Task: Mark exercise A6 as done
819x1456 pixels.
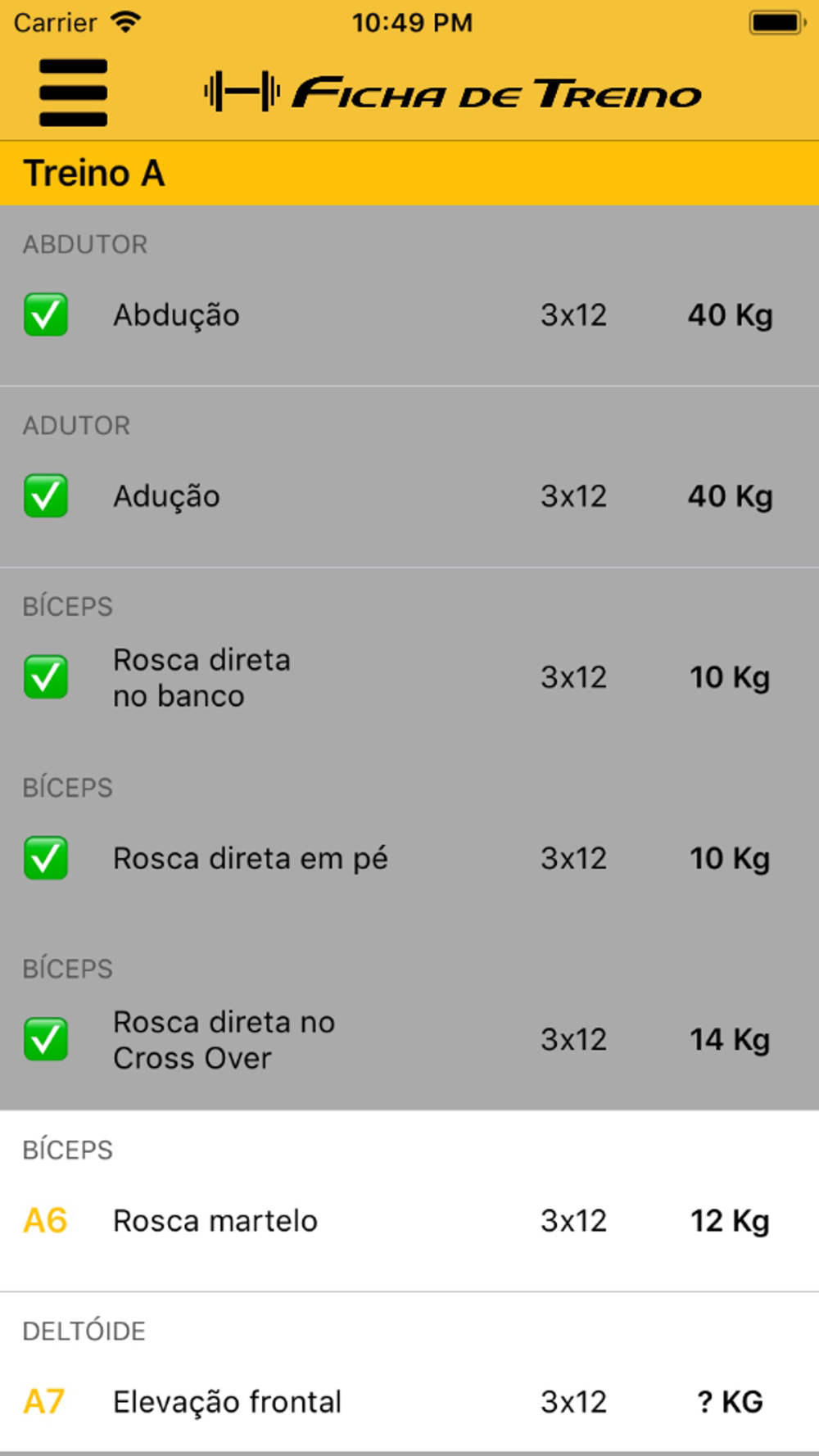Action: click(45, 1221)
